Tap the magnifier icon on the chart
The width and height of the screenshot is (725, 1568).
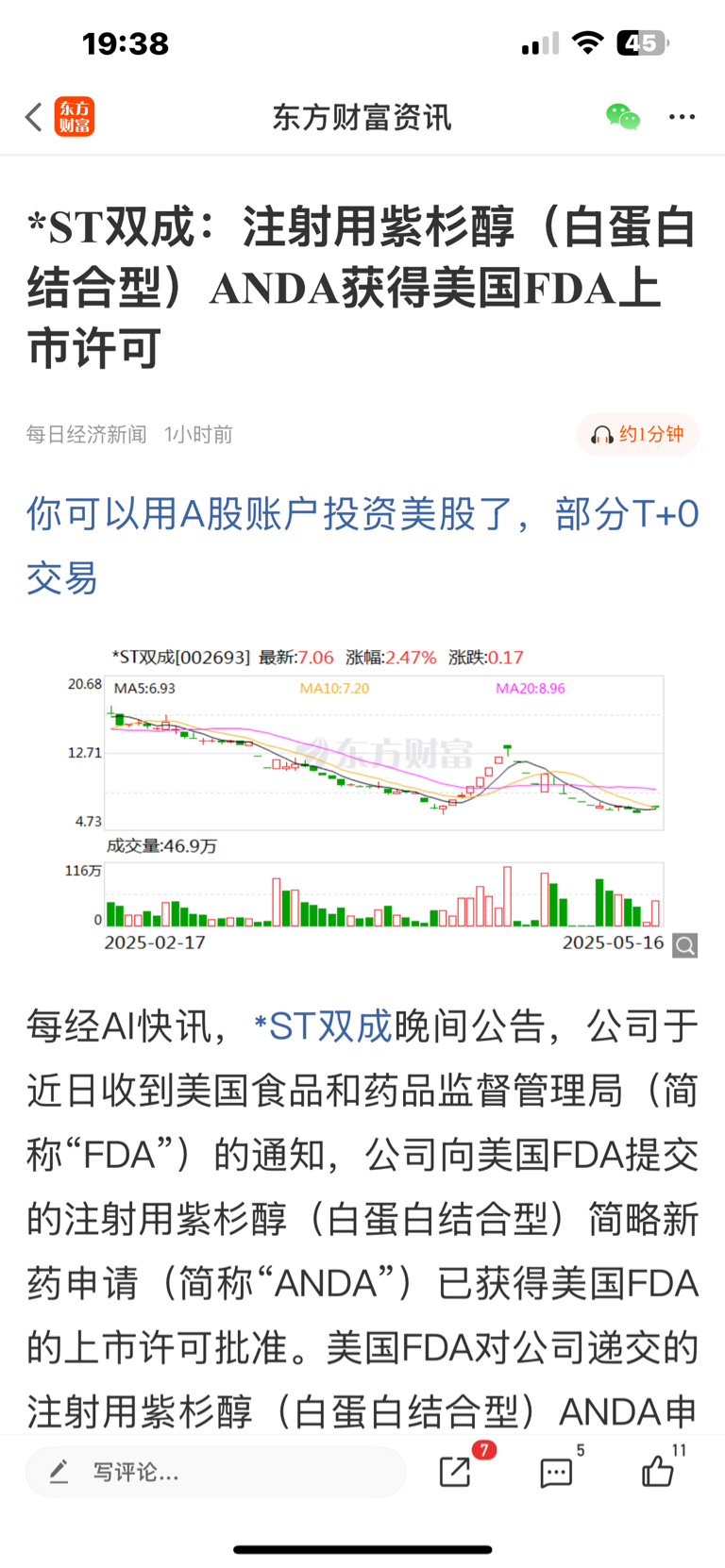[685, 944]
